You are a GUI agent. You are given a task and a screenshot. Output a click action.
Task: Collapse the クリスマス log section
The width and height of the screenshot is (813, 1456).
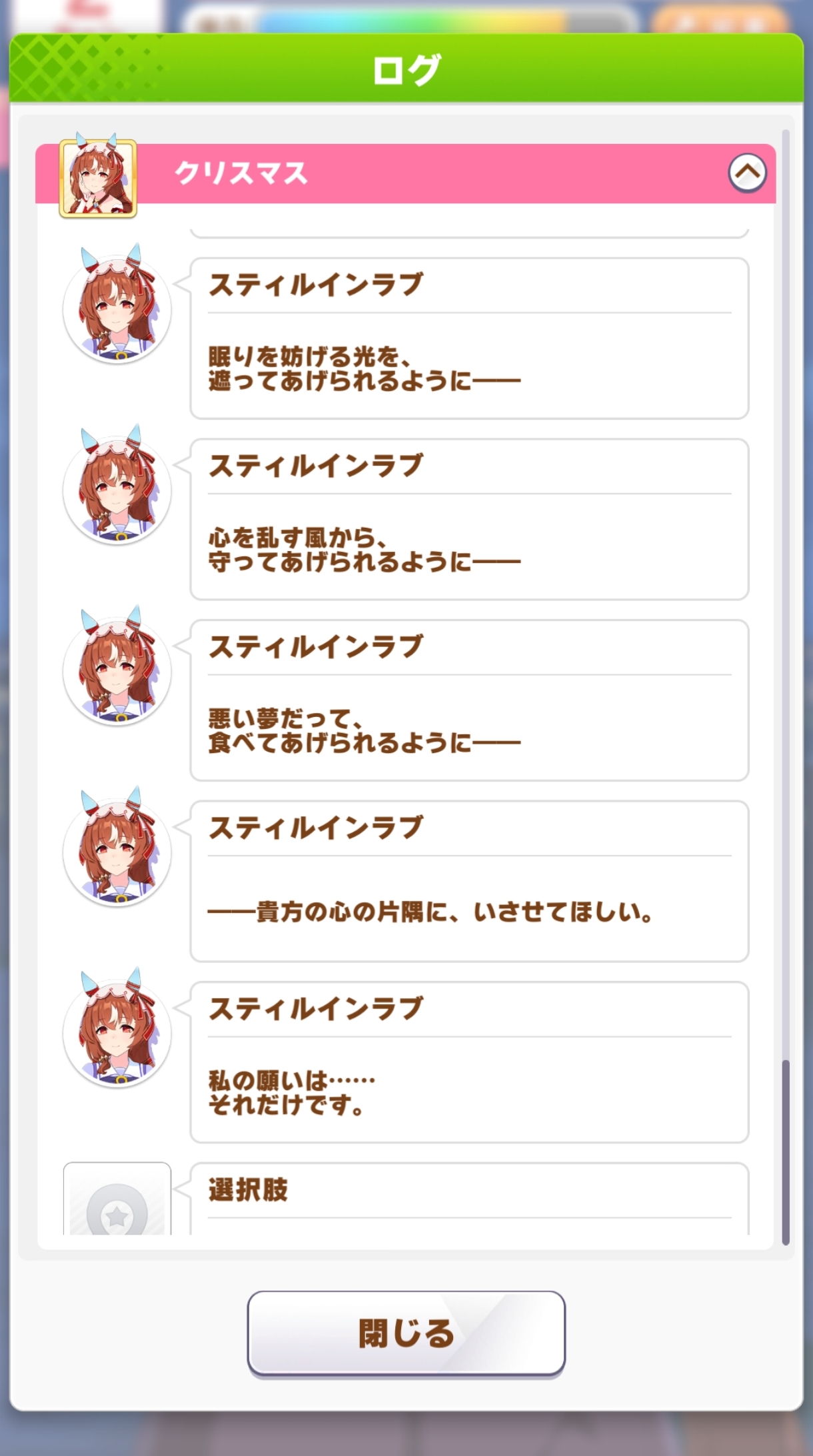click(x=747, y=173)
